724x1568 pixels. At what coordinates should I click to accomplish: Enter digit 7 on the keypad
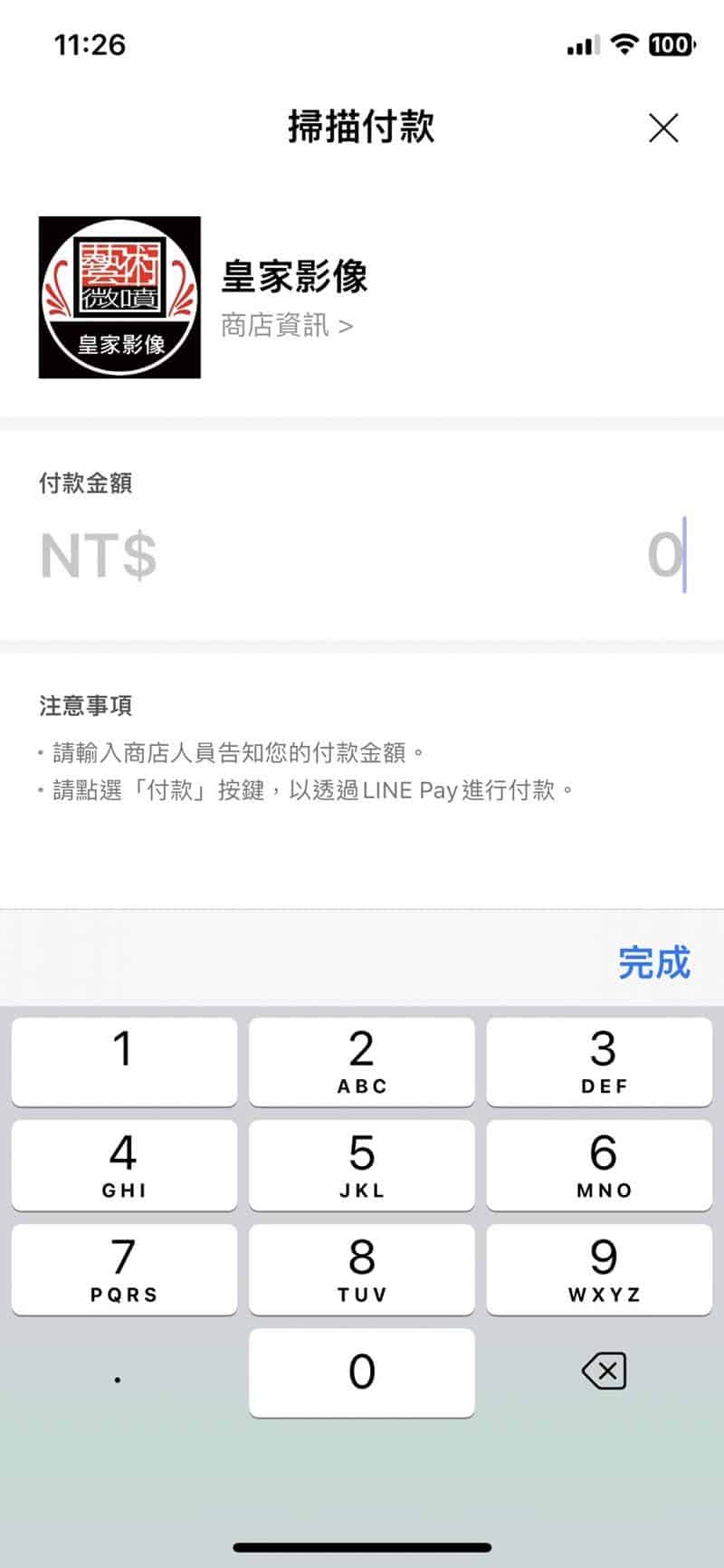pyautogui.click(x=124, y=1269)
